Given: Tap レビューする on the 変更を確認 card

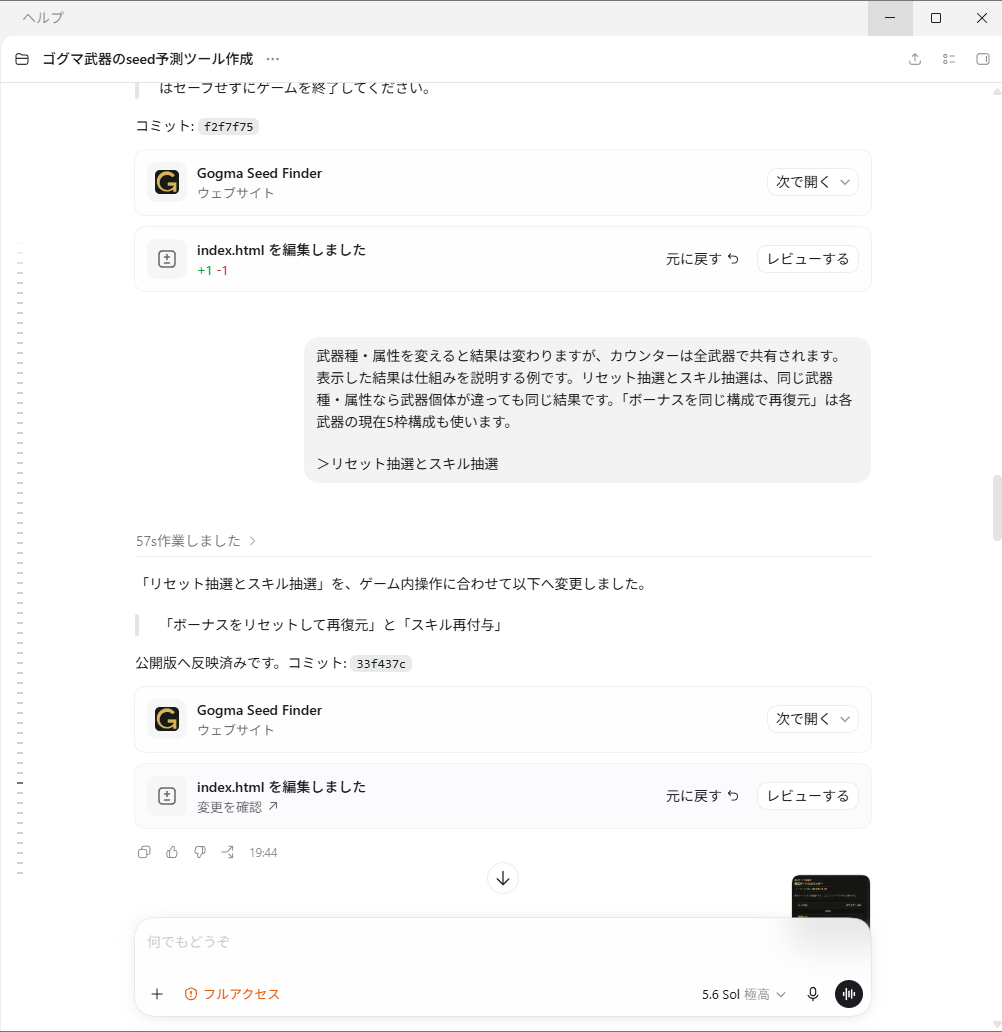Looking at the screenshot, I should coord(808,796).
